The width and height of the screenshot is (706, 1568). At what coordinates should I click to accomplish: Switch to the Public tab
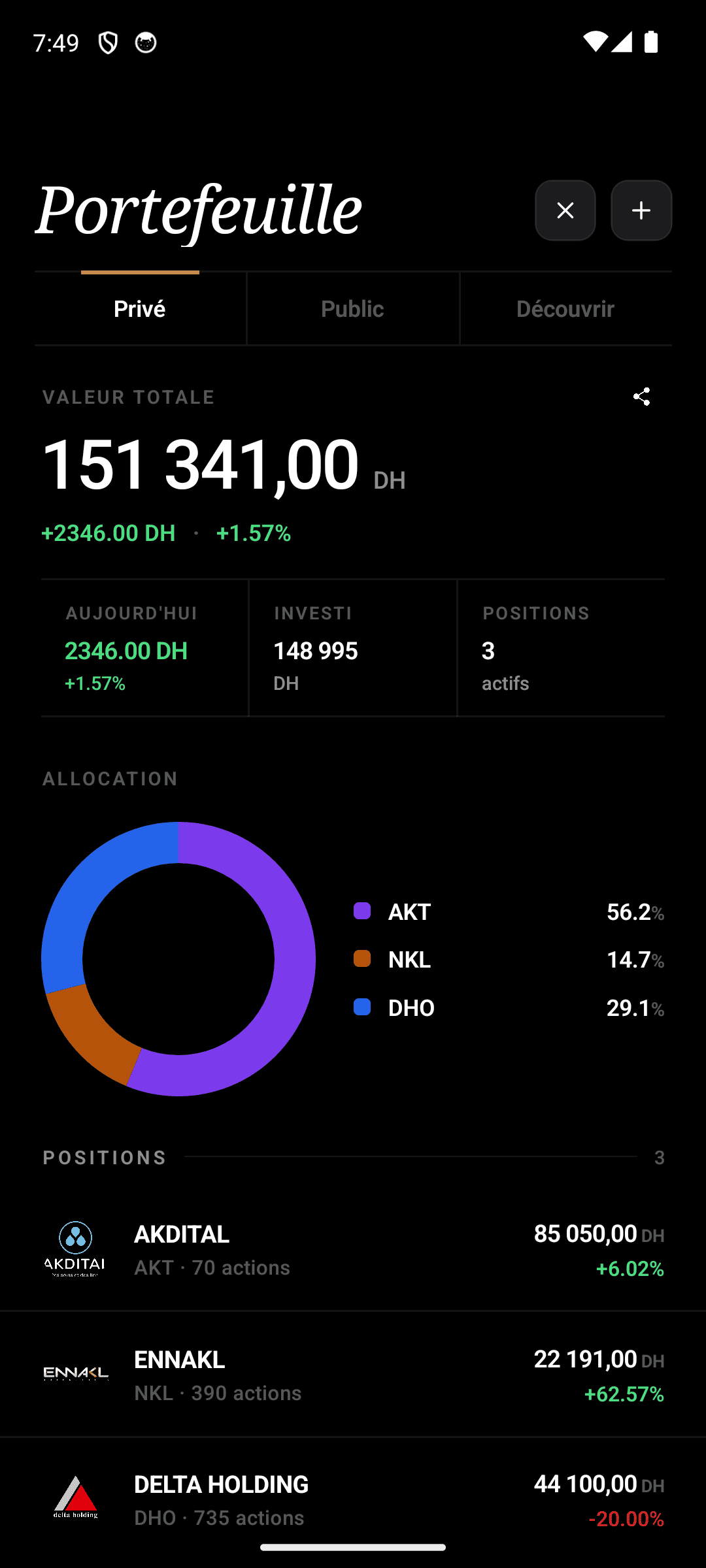(x=352, y=308)
